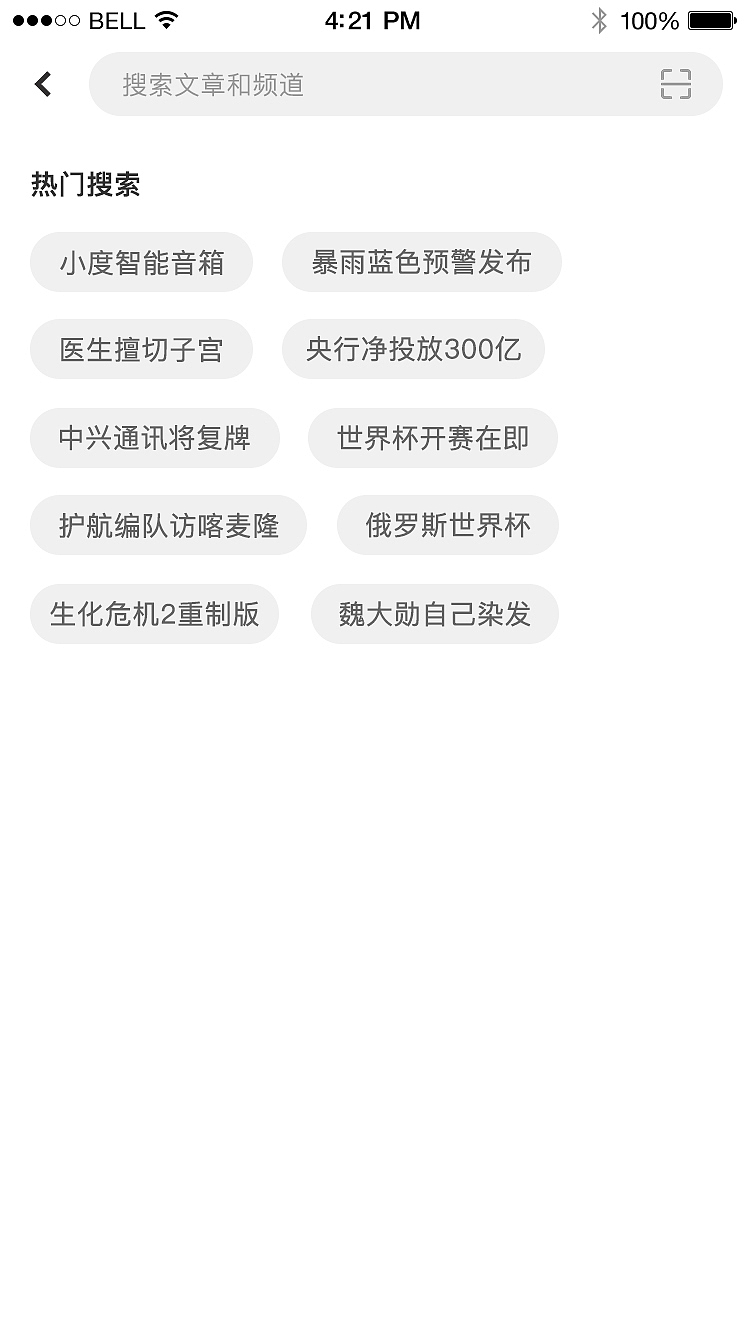Tap the 4:21 PM clock display
The height and width of the screenshot is (1334, 750).
(x=373, y=19)
